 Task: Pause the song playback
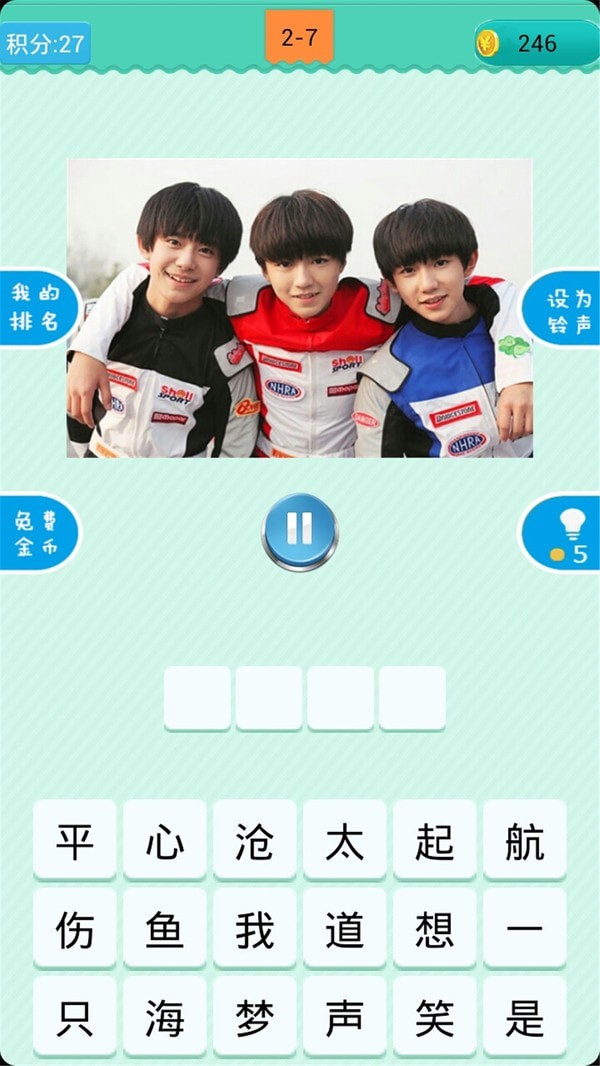[300, 531]
